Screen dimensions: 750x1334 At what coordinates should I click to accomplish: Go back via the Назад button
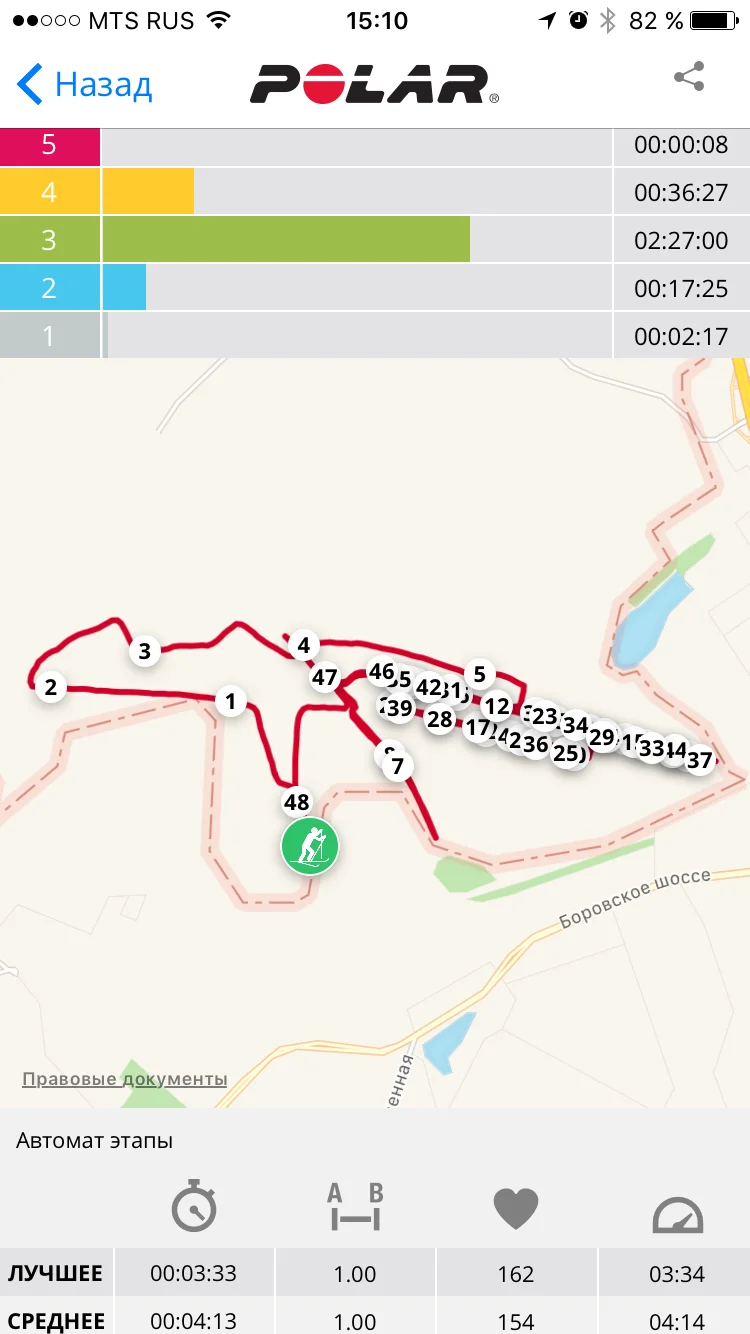[85, 84]
